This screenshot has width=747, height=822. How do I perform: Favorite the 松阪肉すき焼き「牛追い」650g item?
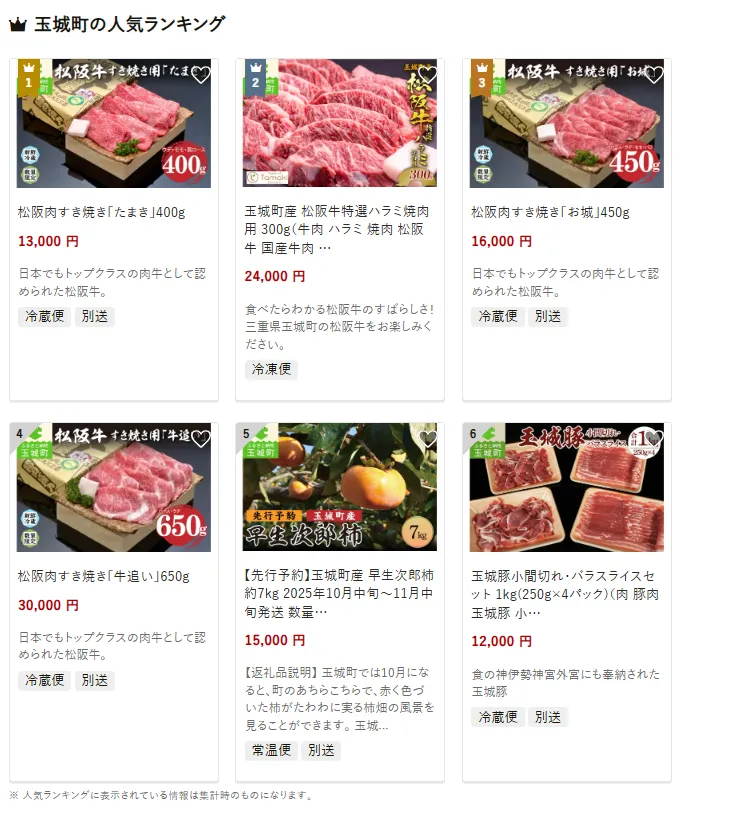201,438
